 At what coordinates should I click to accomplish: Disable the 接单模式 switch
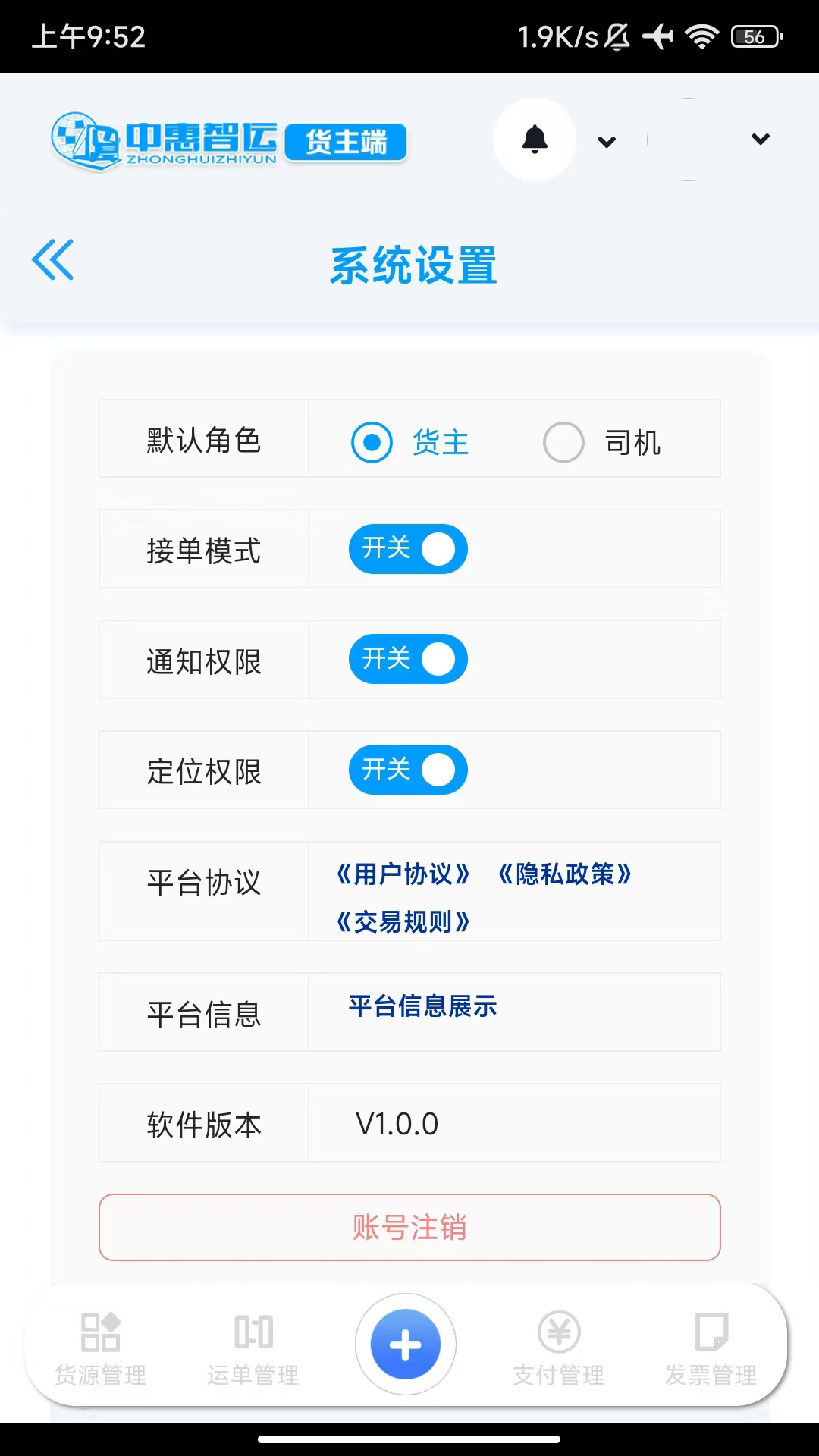tap(407, 549)
